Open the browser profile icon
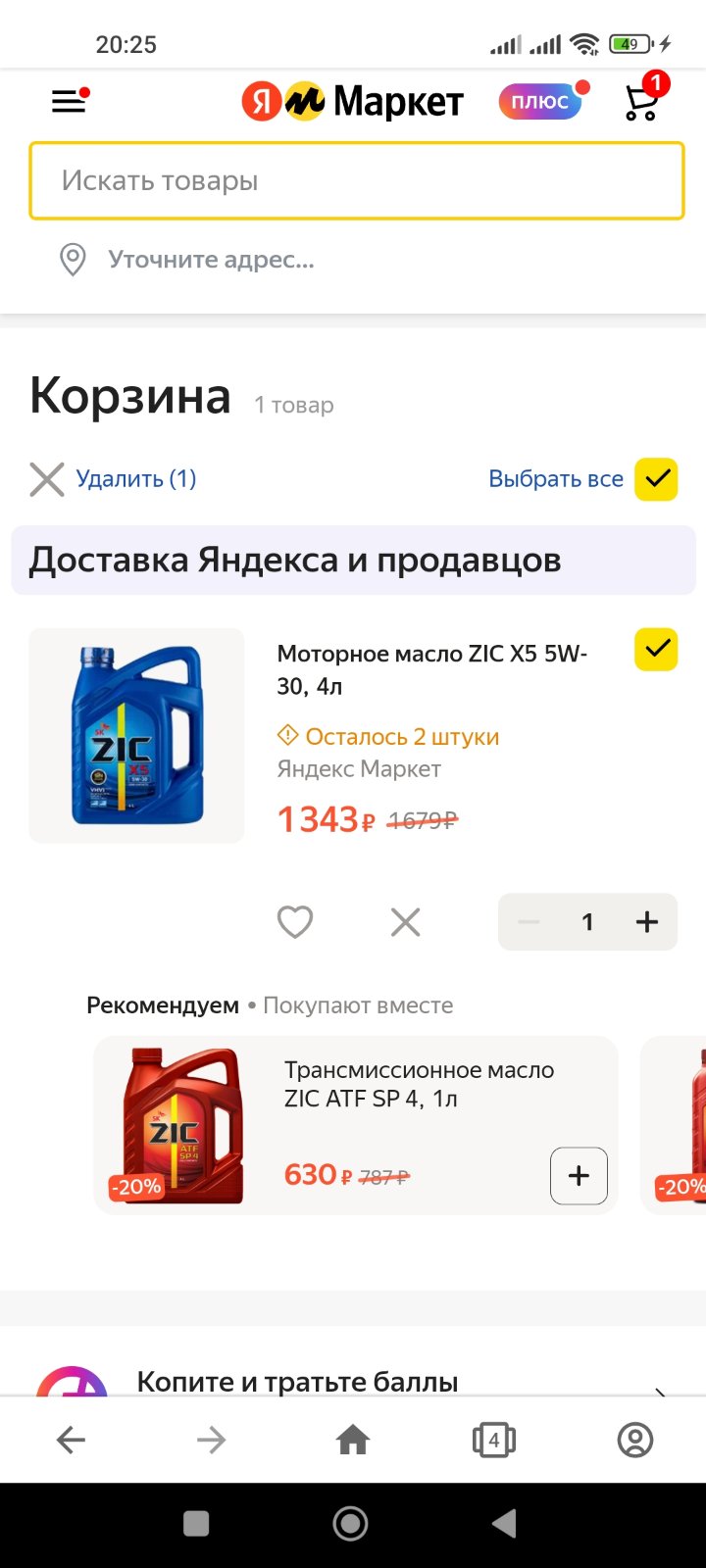 click(x=635, y=1440)
